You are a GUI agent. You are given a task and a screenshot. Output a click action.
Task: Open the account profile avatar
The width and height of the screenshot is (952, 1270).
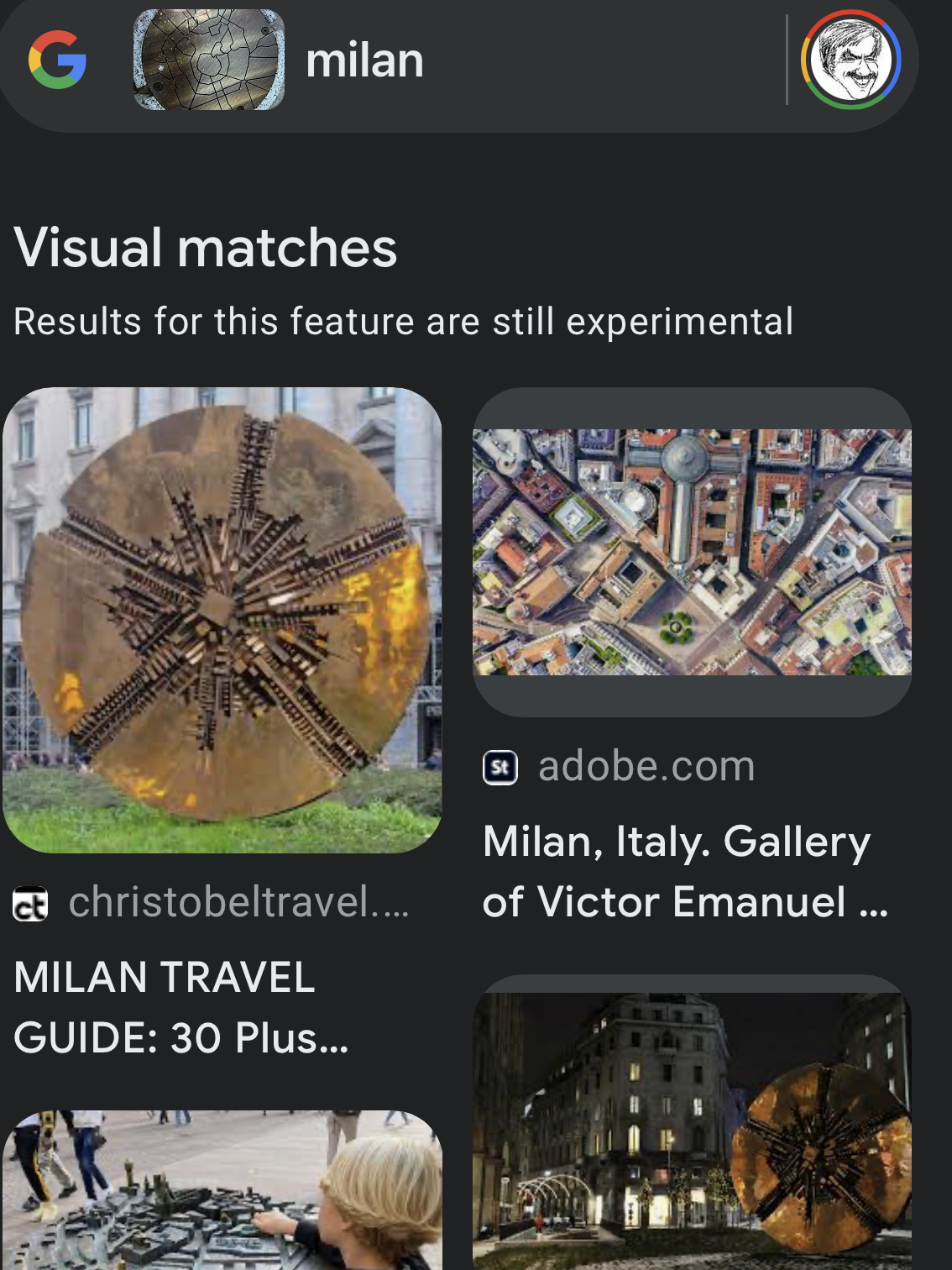(x=850, y=60)
